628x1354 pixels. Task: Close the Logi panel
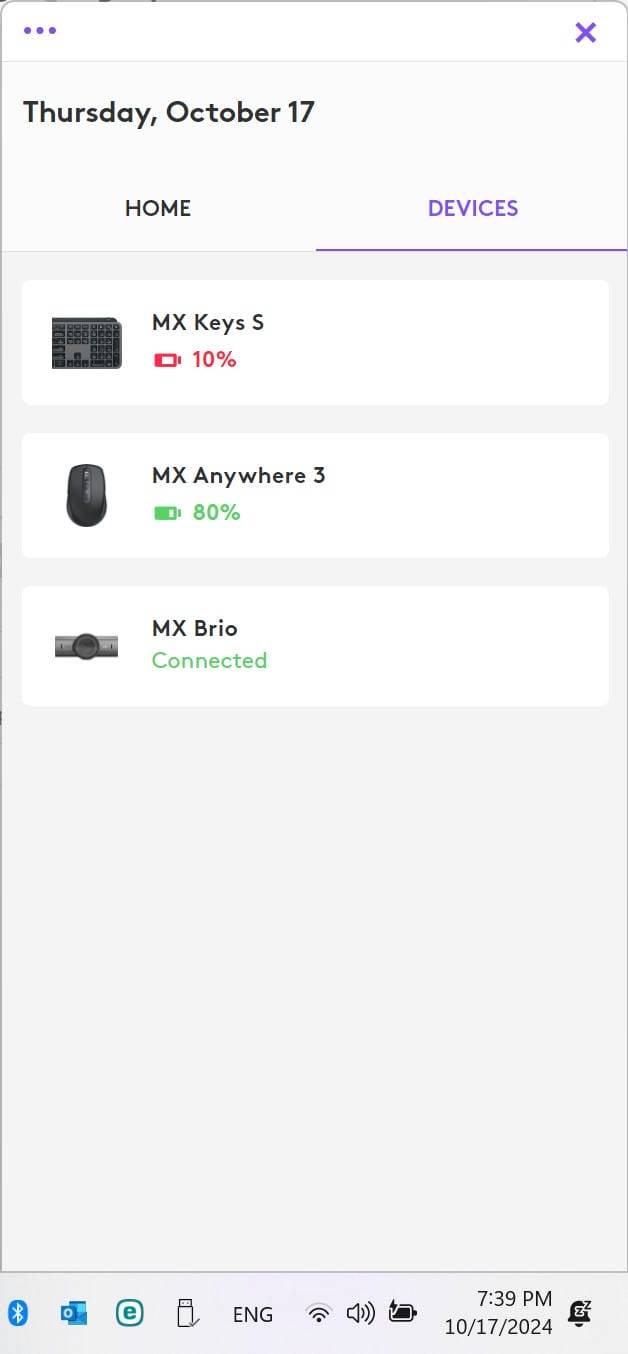click(586, 32)
